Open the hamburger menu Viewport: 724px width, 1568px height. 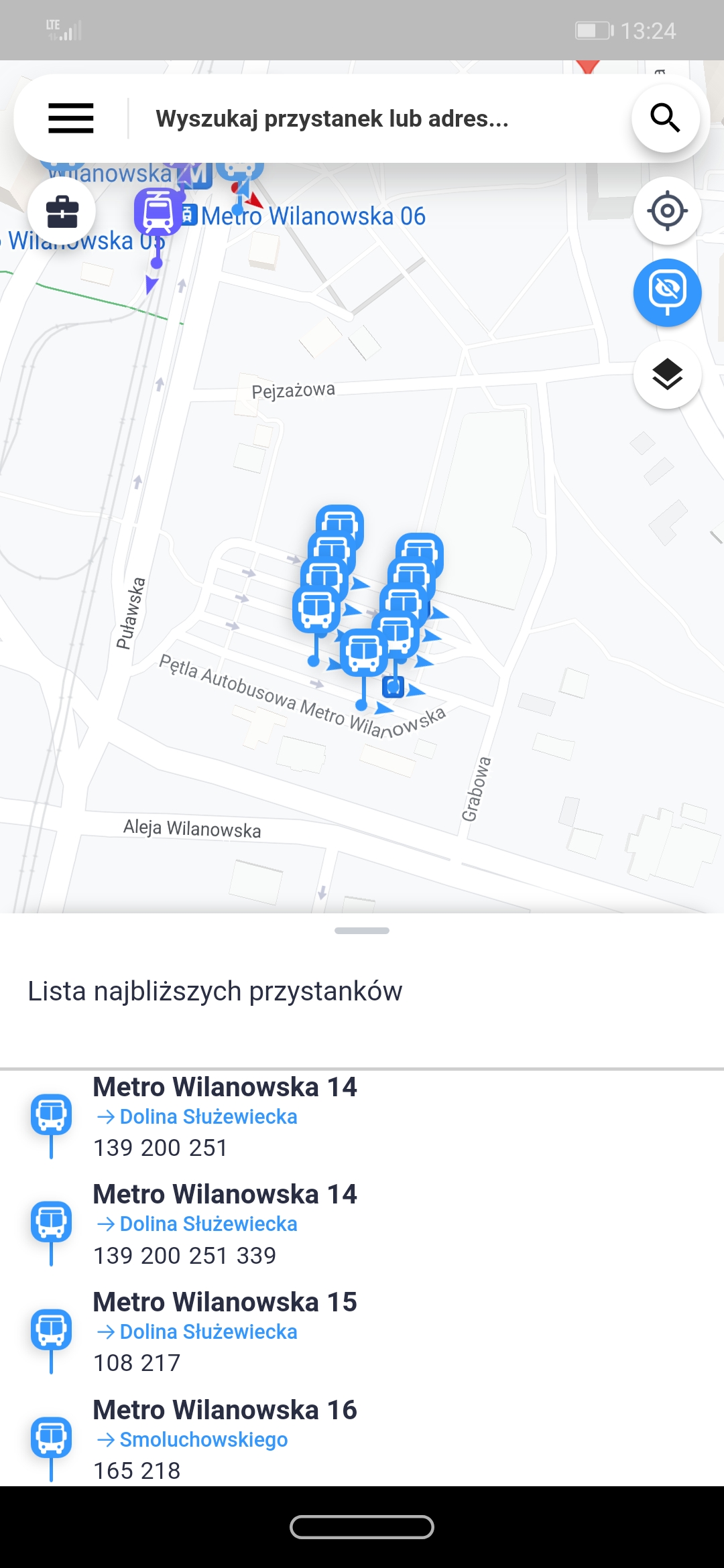(x=70, y=119)
